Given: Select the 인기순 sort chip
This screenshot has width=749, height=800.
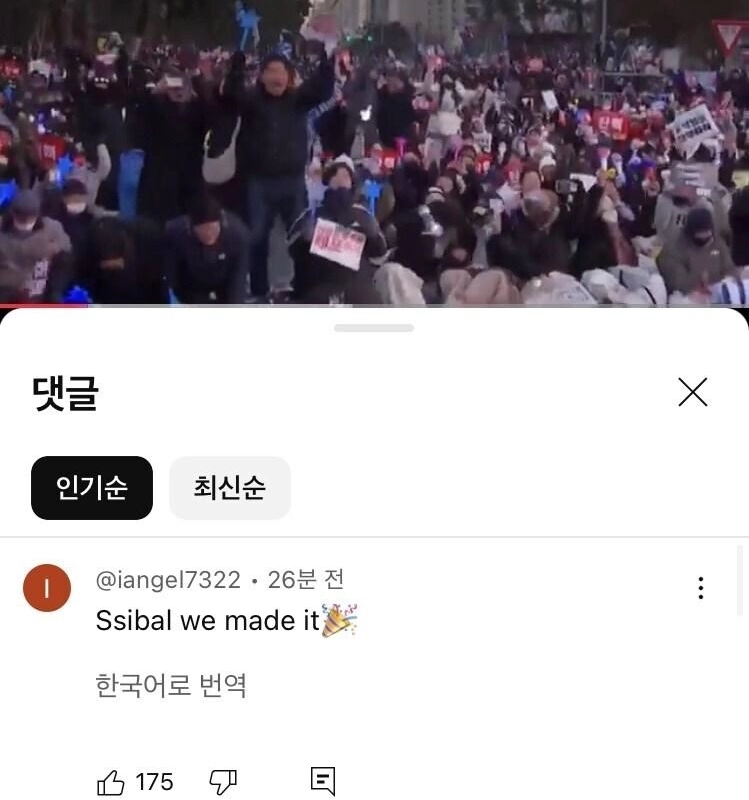Looking at the screenshot, I should click(x=92, y=488).
